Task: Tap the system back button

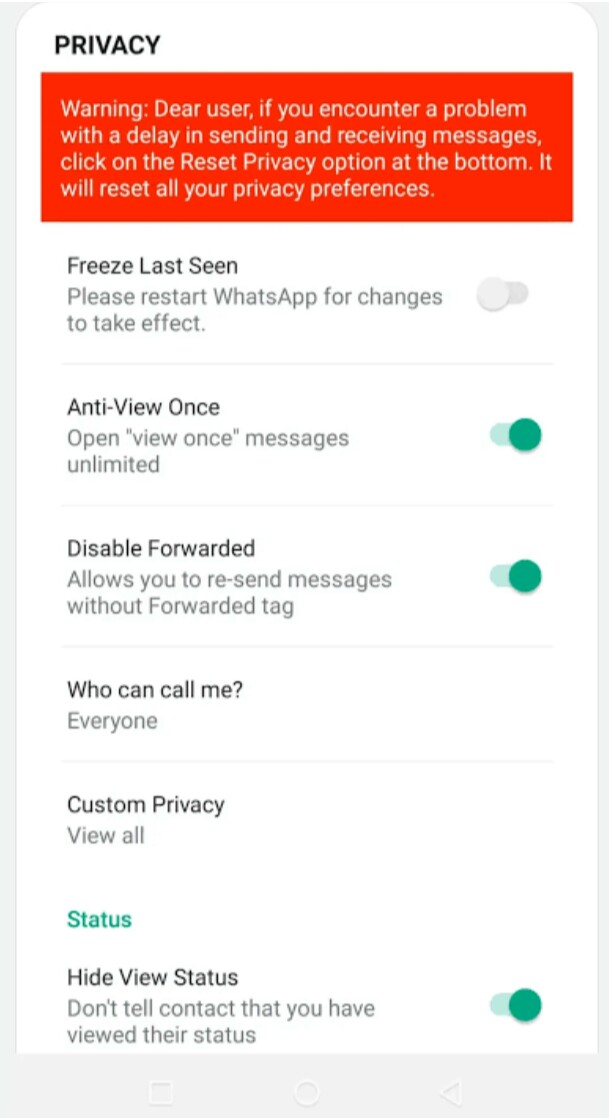Action: click(451, 1092)
